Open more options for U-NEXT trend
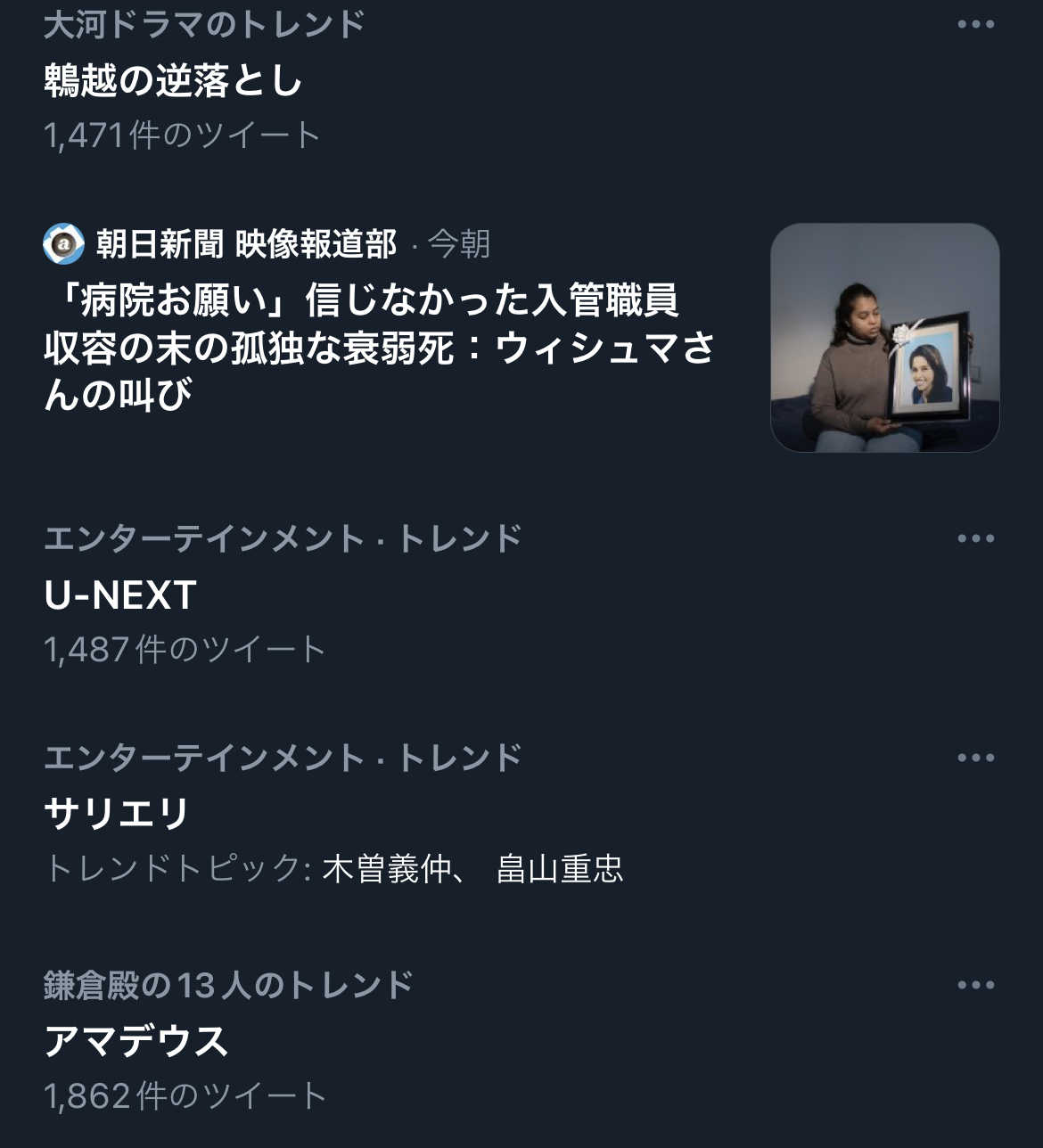1043x1148 pixels. point(975,538)
